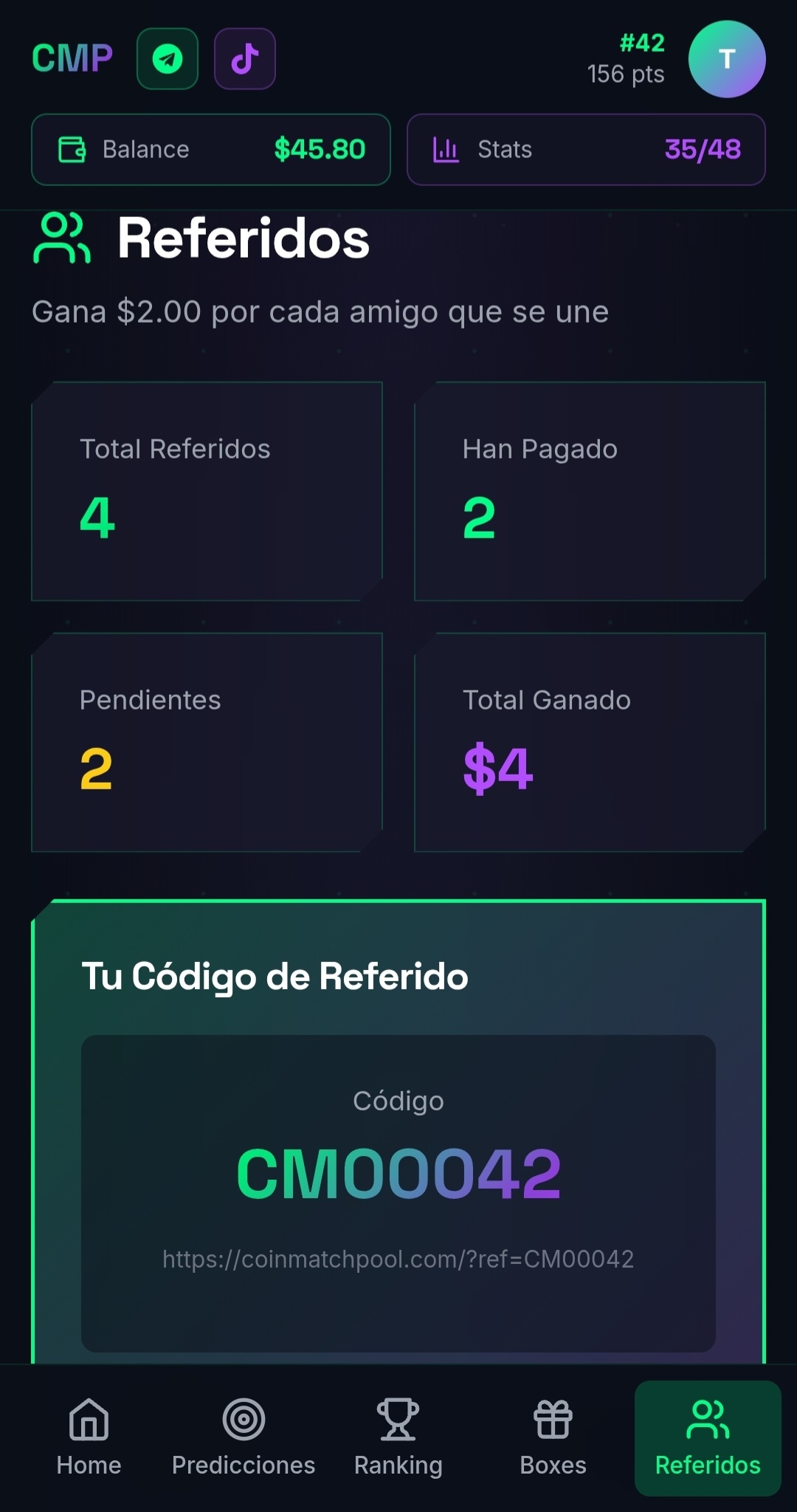Open Boxes via the gift icon
The height and width of the screenshot is (1512, 797).
coord(553,1419)
